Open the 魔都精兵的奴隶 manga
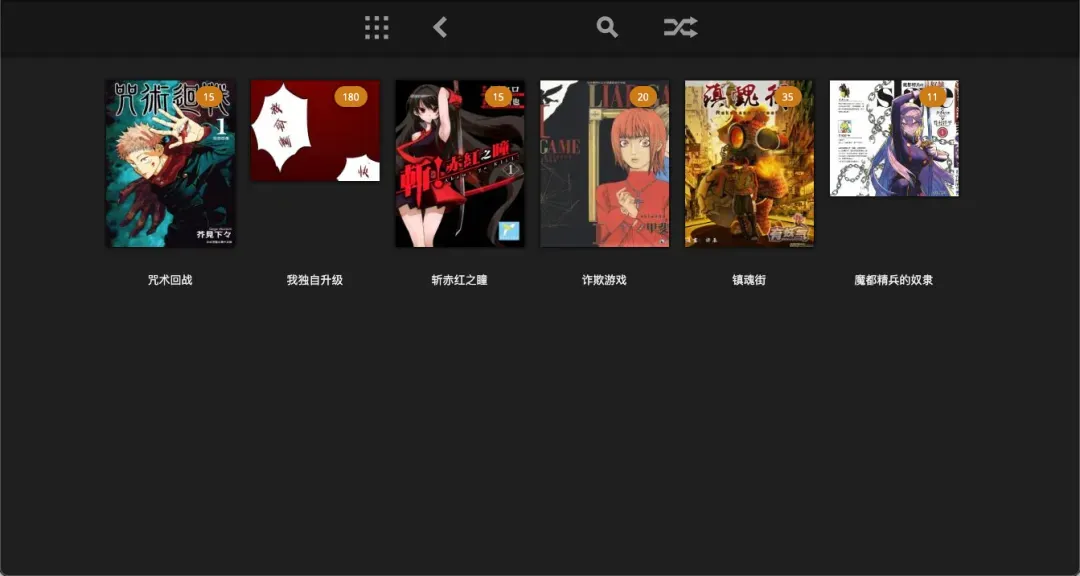The height and width of the screenshot is (576, 1080). 894,139
